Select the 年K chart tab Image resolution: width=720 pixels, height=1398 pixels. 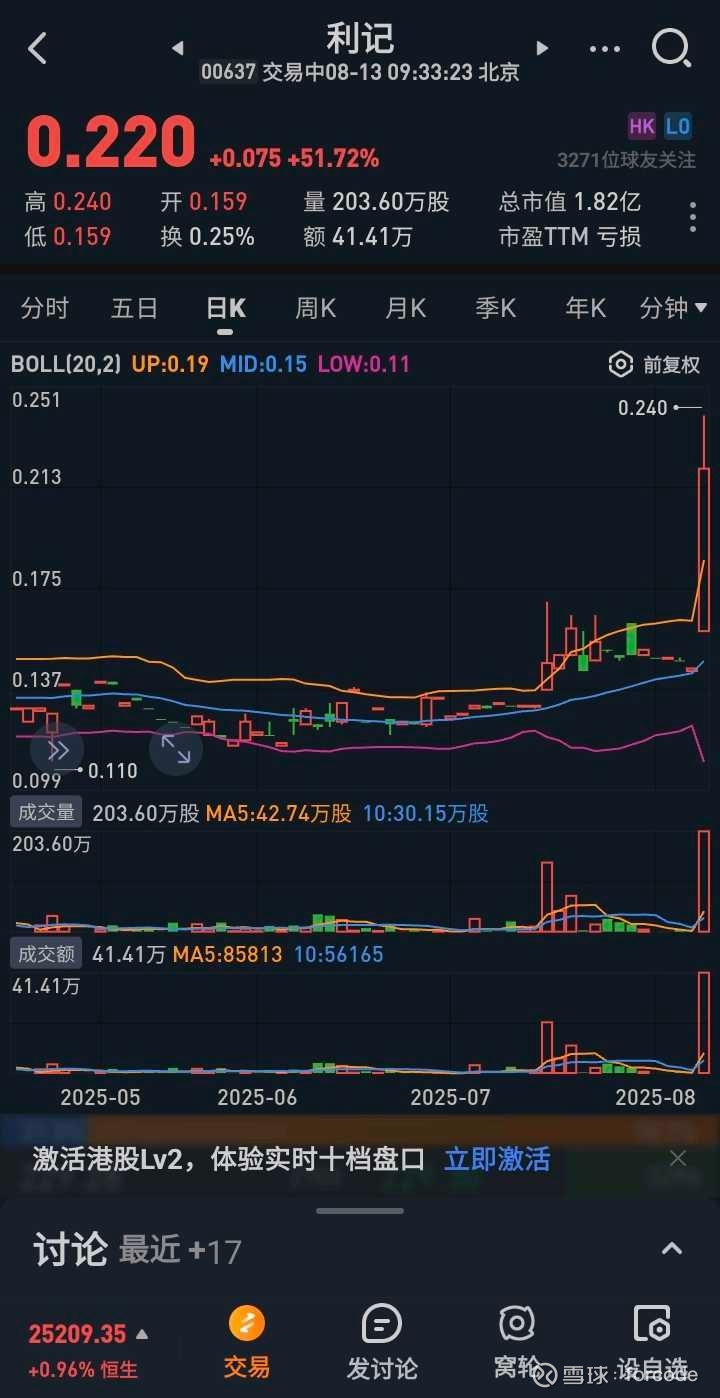[585, 308]
